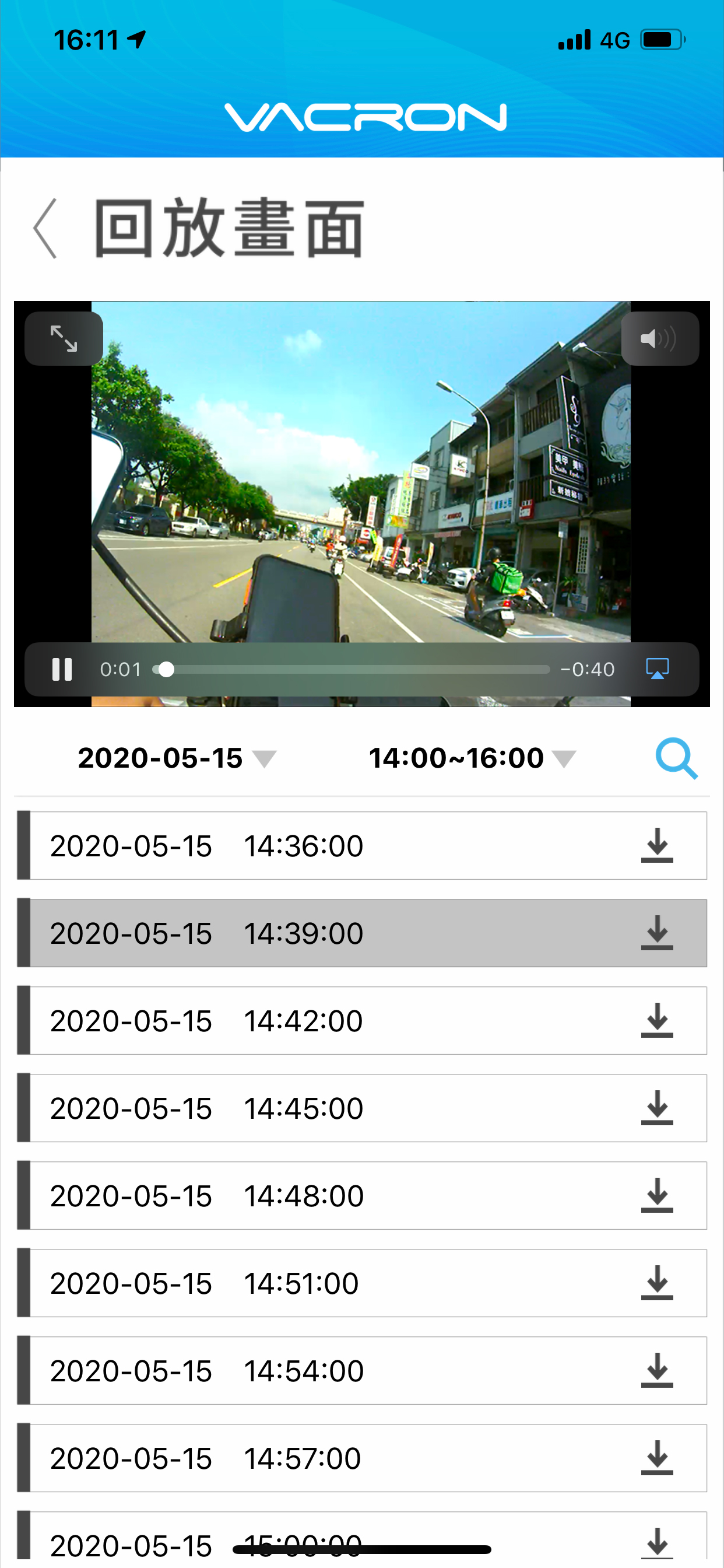Viewport: 724px width, 1568px height.
Task: Expand the video to fullscreen
Action: click(x=64, y=338)
